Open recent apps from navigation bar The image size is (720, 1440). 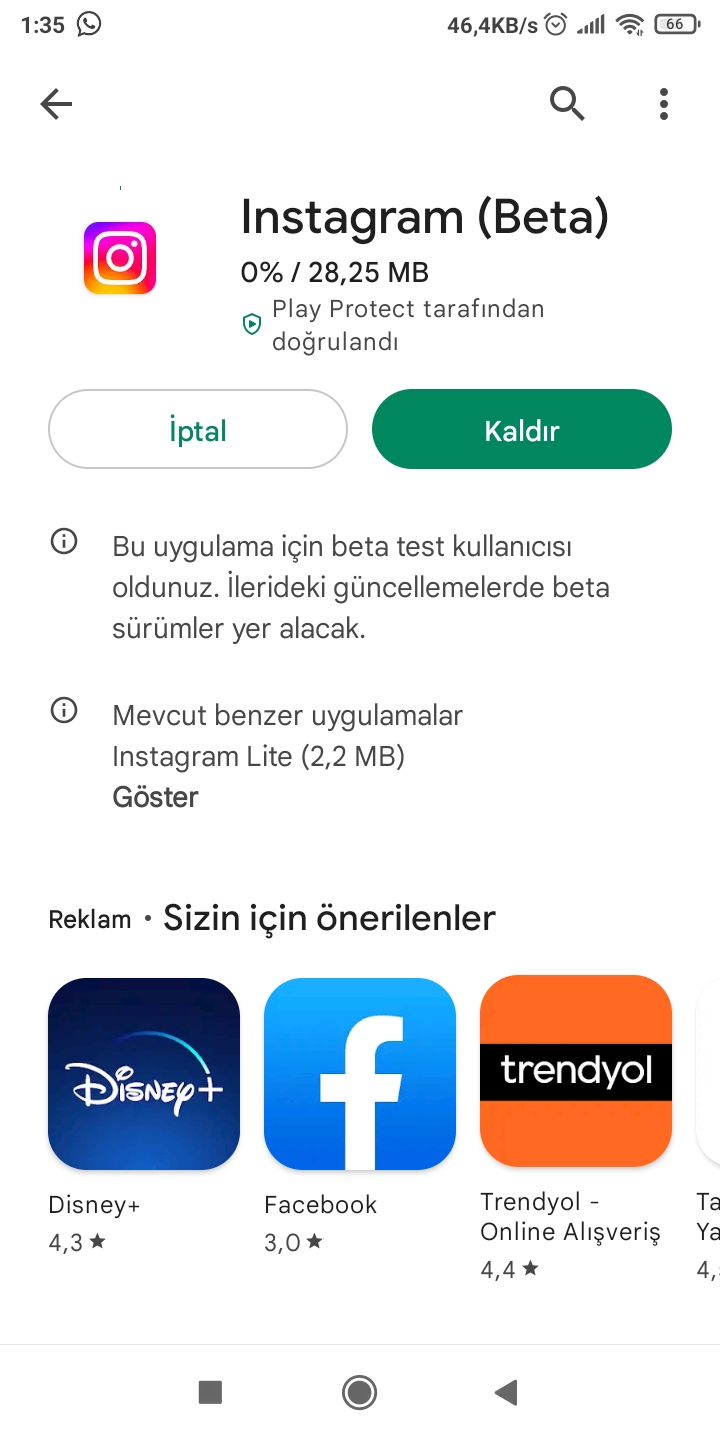pos(210,1392)
